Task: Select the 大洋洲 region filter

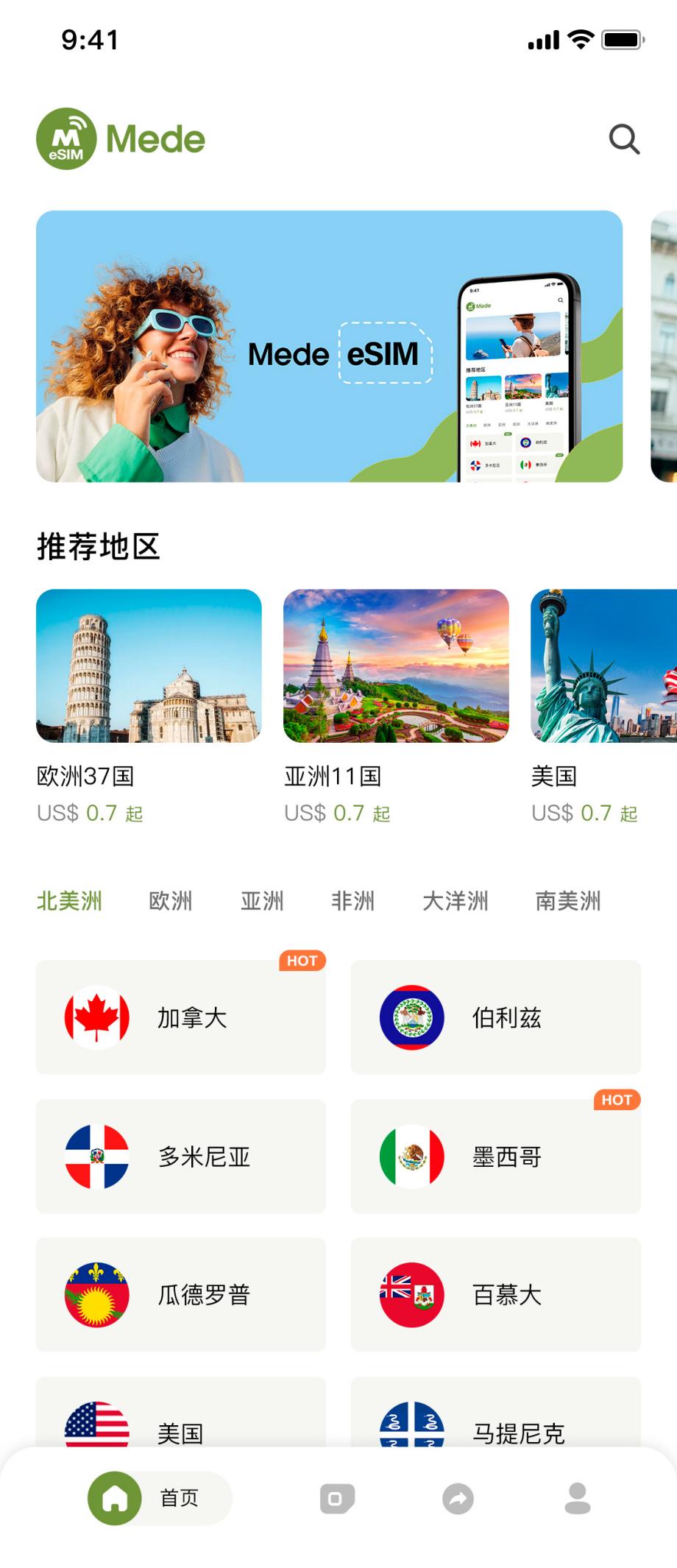Action: click(x=454, y=900)
